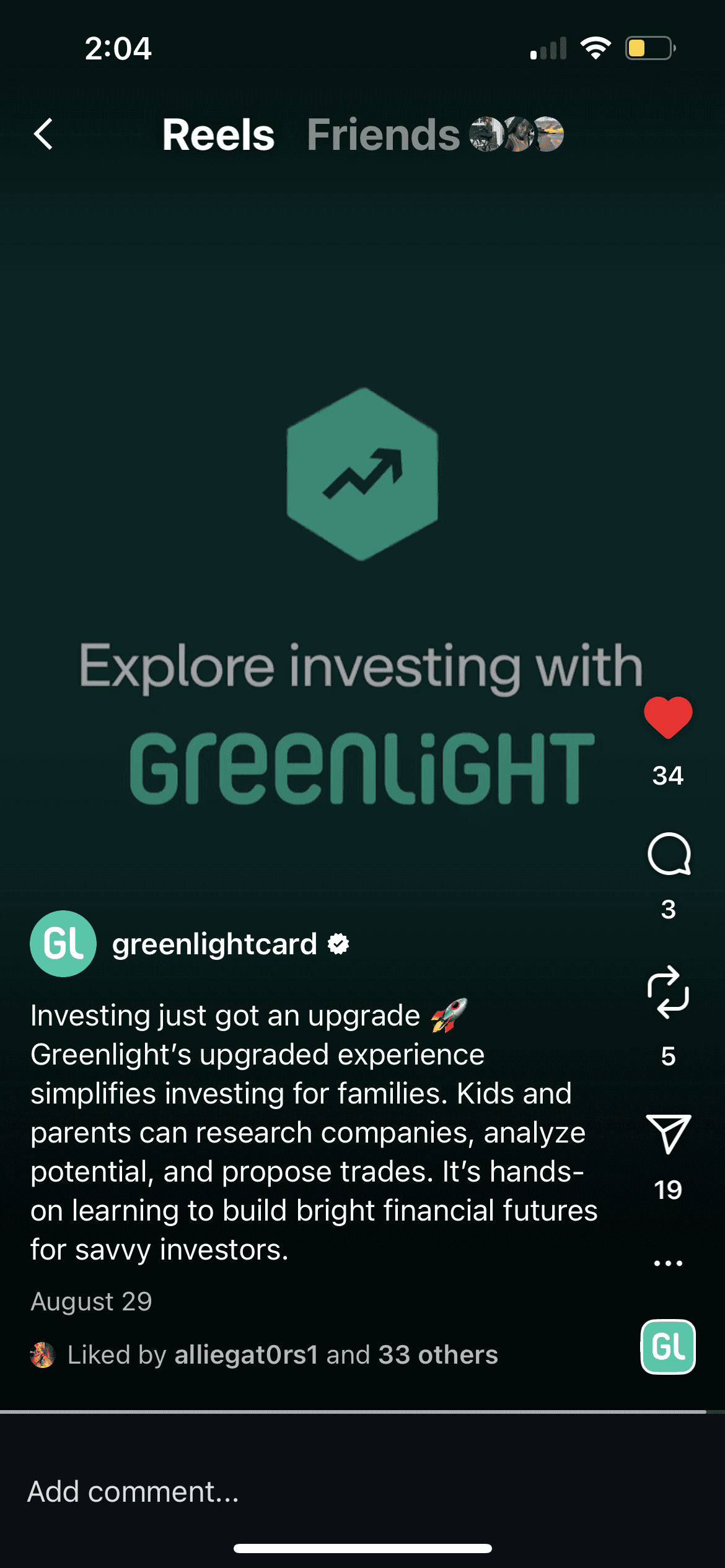Go back using the back arrow
725x1568 pixels.
[43, 134]
